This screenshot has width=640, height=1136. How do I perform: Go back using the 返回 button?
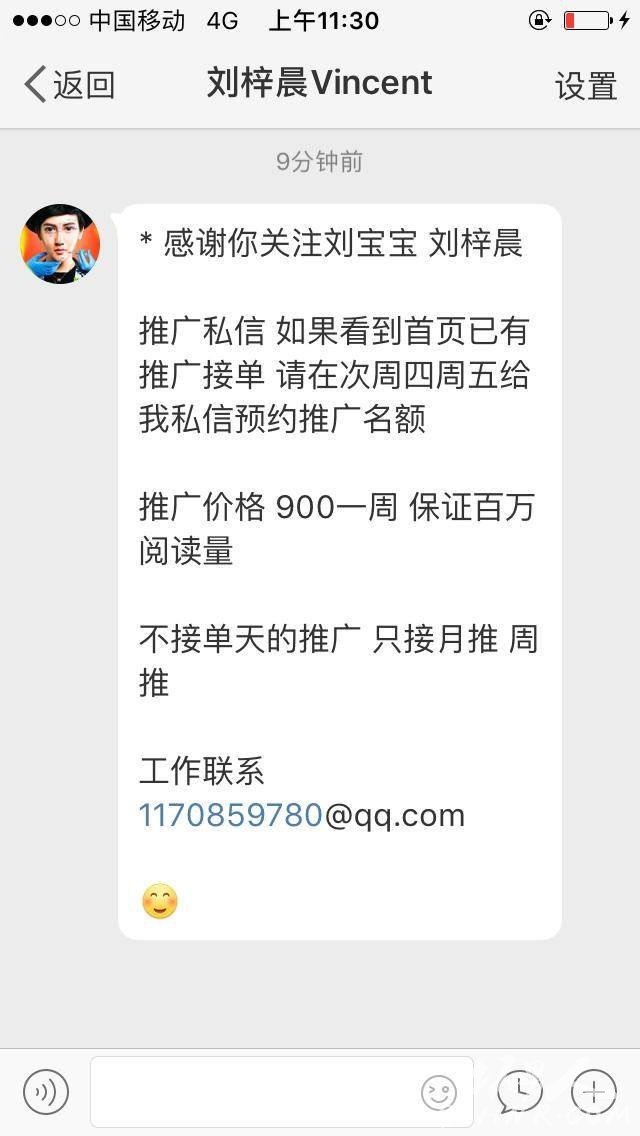(x=70, y=84)
